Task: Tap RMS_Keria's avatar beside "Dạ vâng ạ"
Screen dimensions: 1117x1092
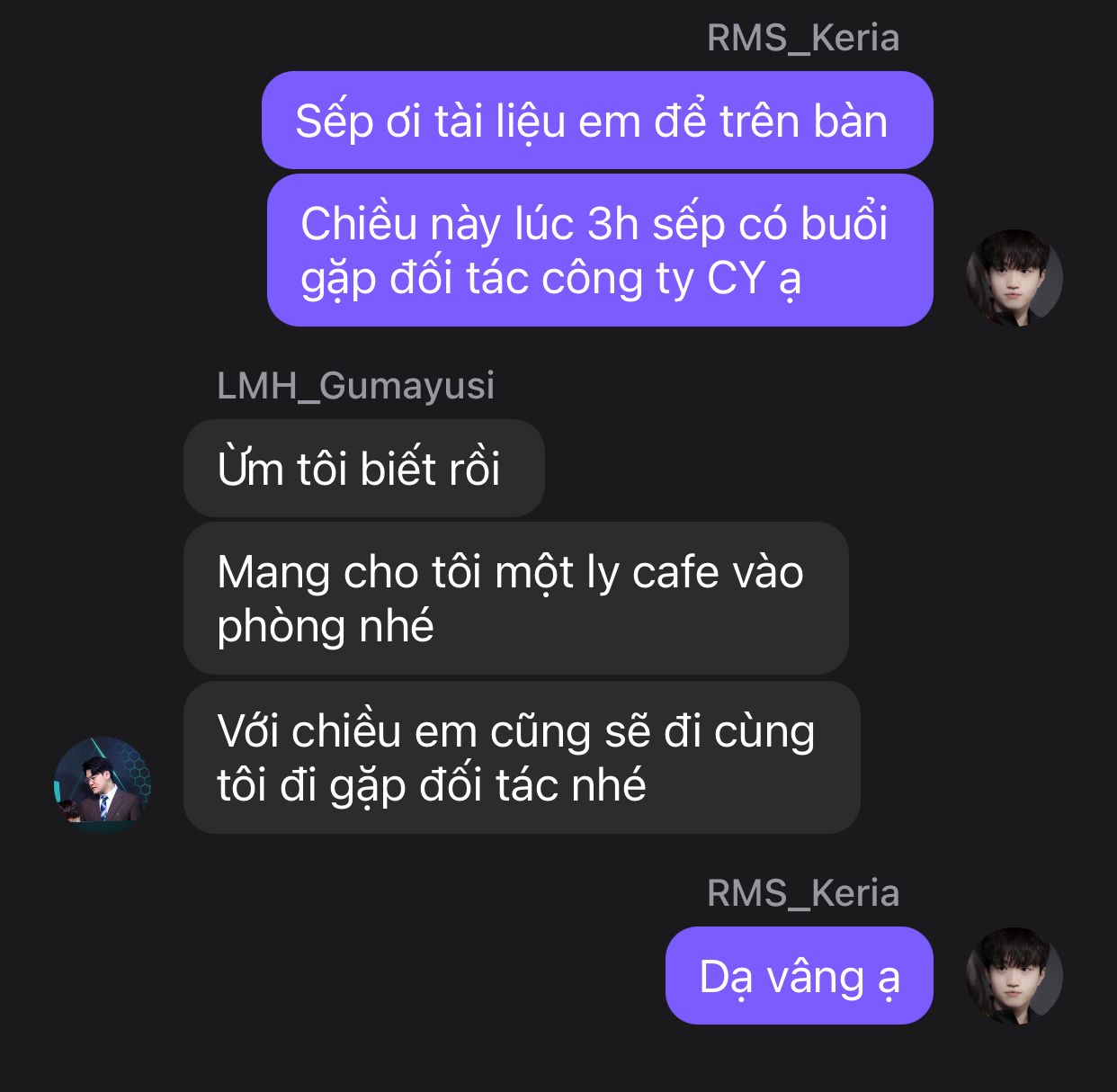Action: 1014,976
